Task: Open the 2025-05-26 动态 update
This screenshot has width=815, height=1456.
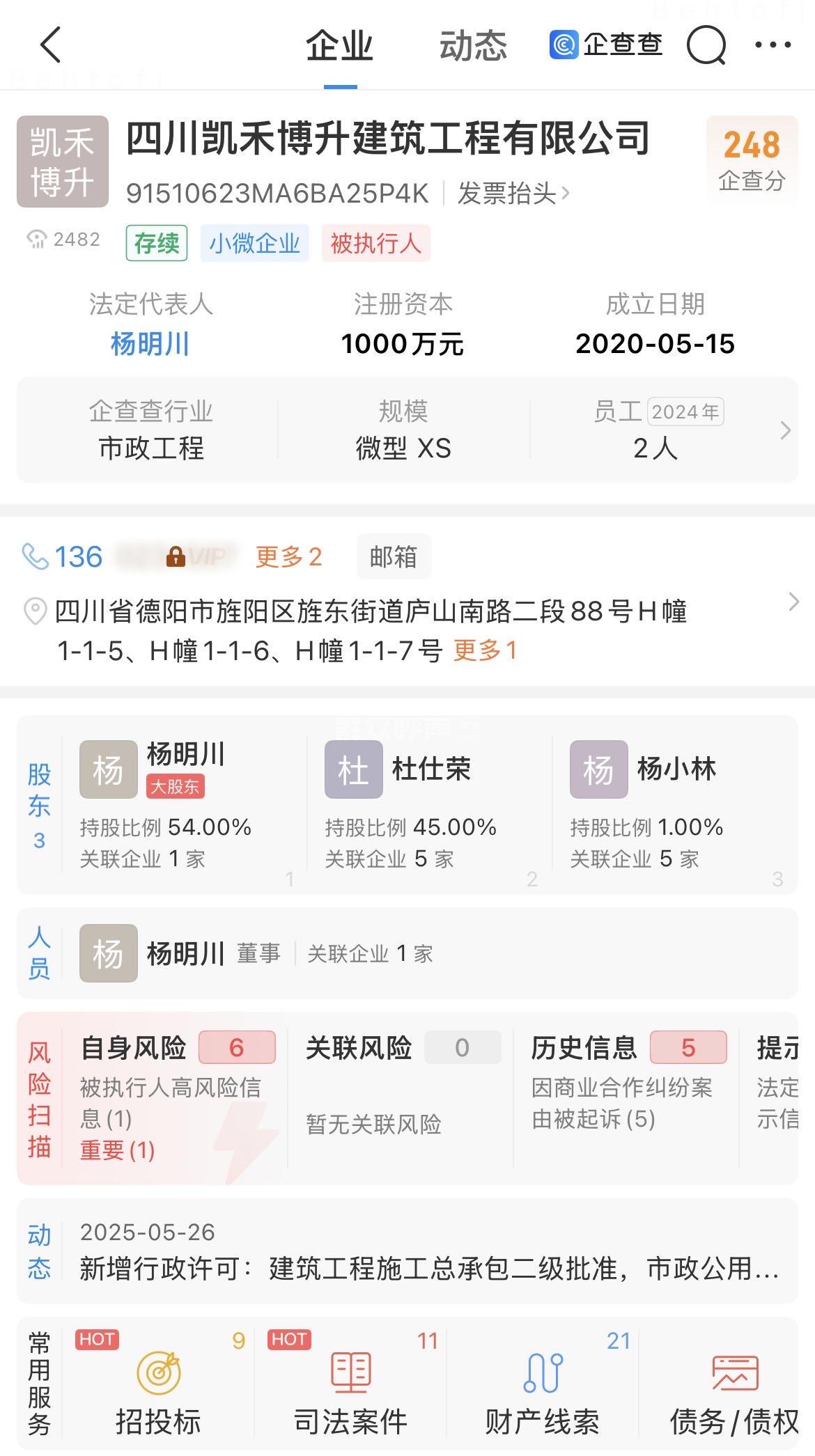Action: click(x=428, y=1252)
